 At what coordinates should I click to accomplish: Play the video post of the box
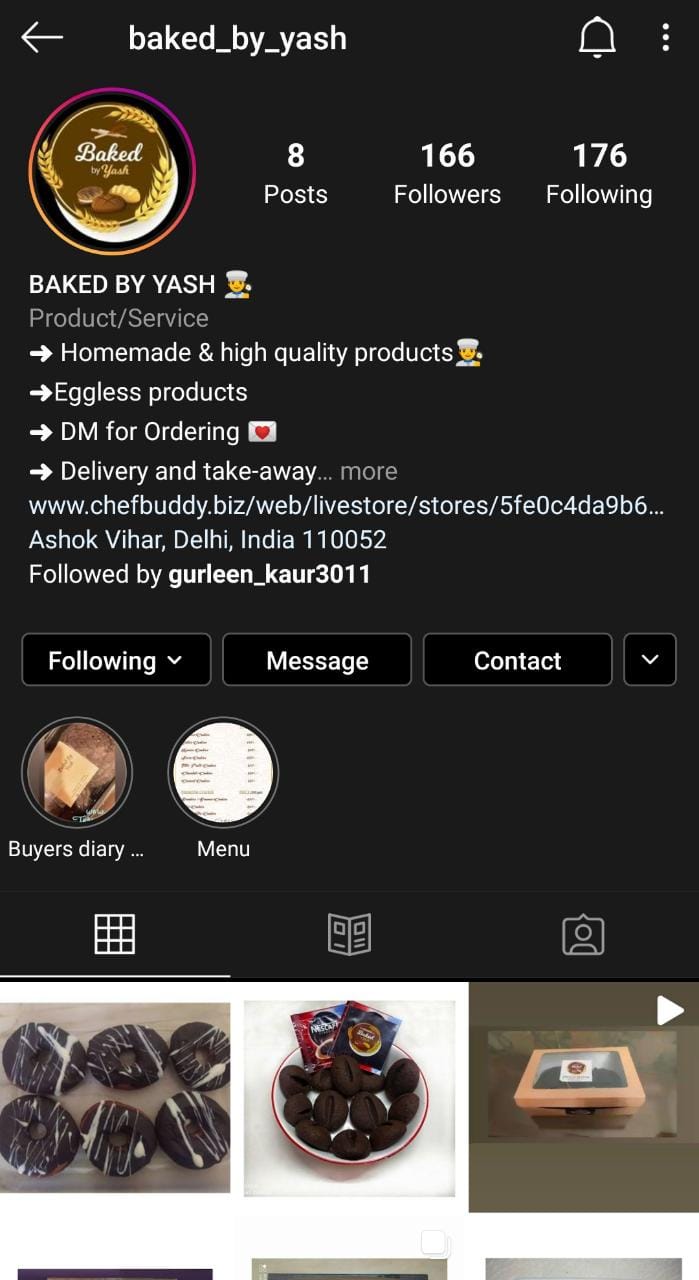coord(583,1097)
